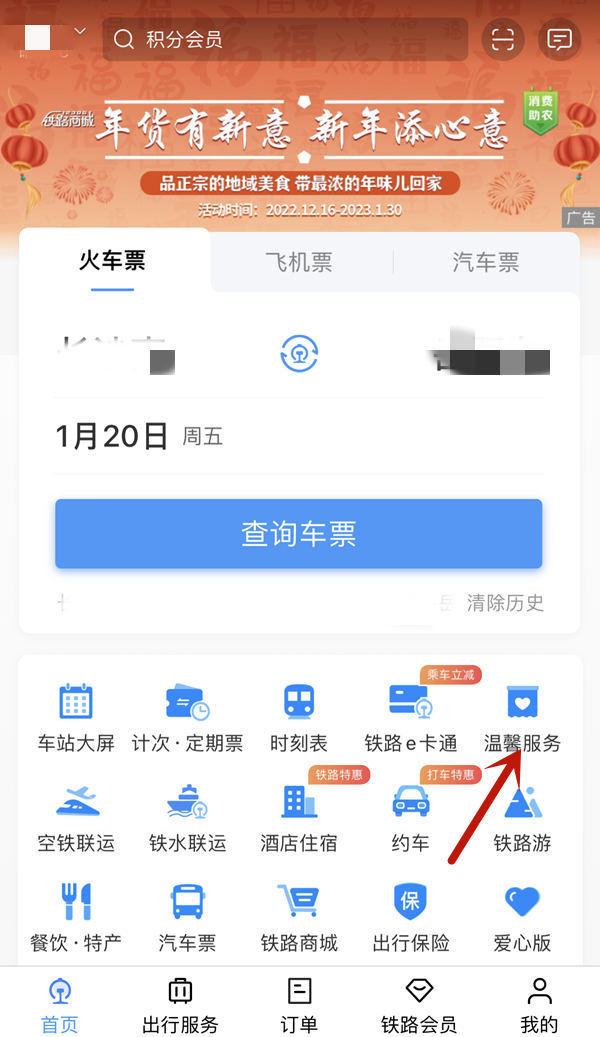This screenshot has width=600, height=1037.
Task: Open the scan QR code icon
Action: pyautogui.click(x=503, y=40)
